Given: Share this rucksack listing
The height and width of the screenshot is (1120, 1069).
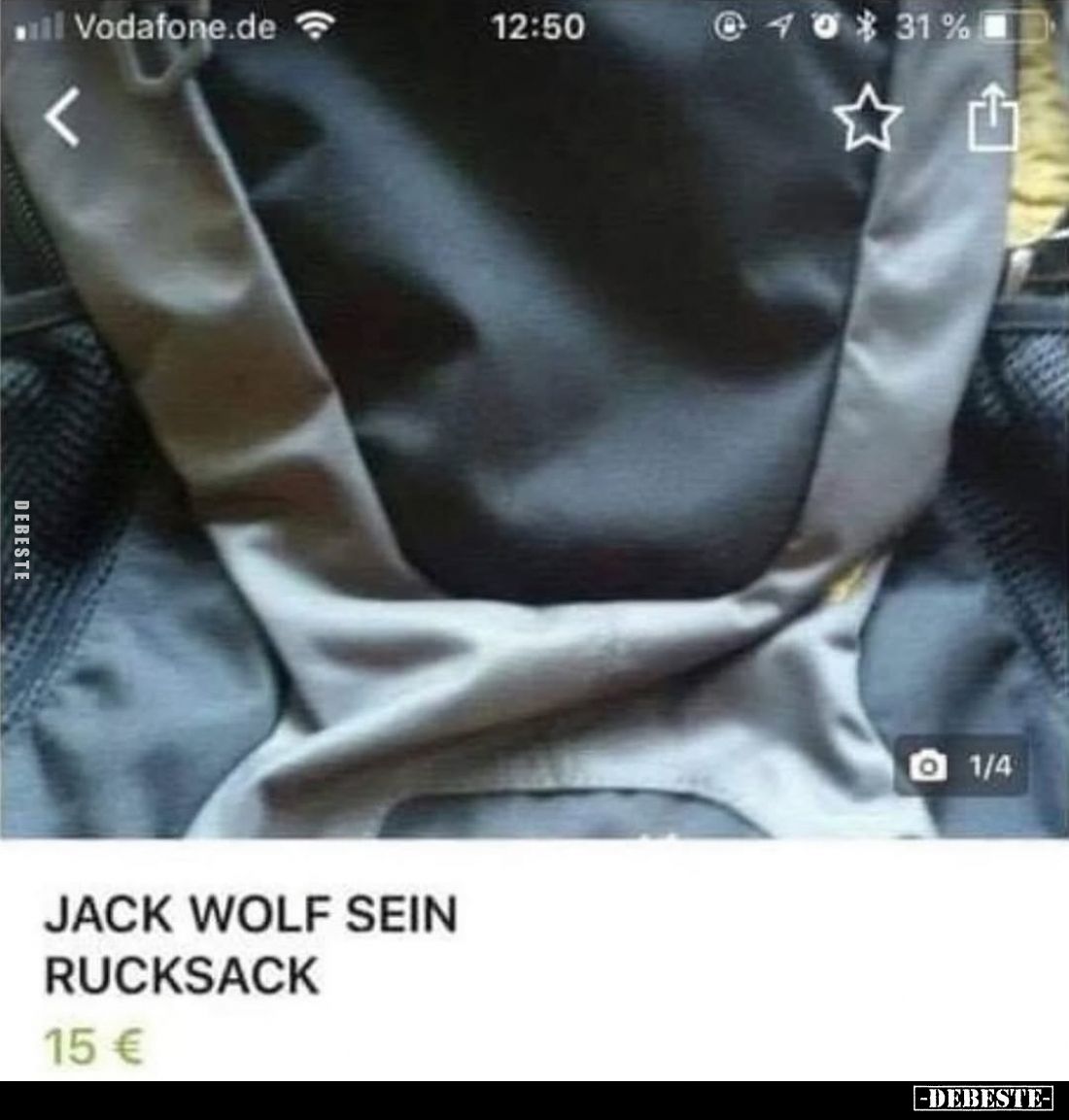Looking at the screenshot, I should (x=992, y=119).
